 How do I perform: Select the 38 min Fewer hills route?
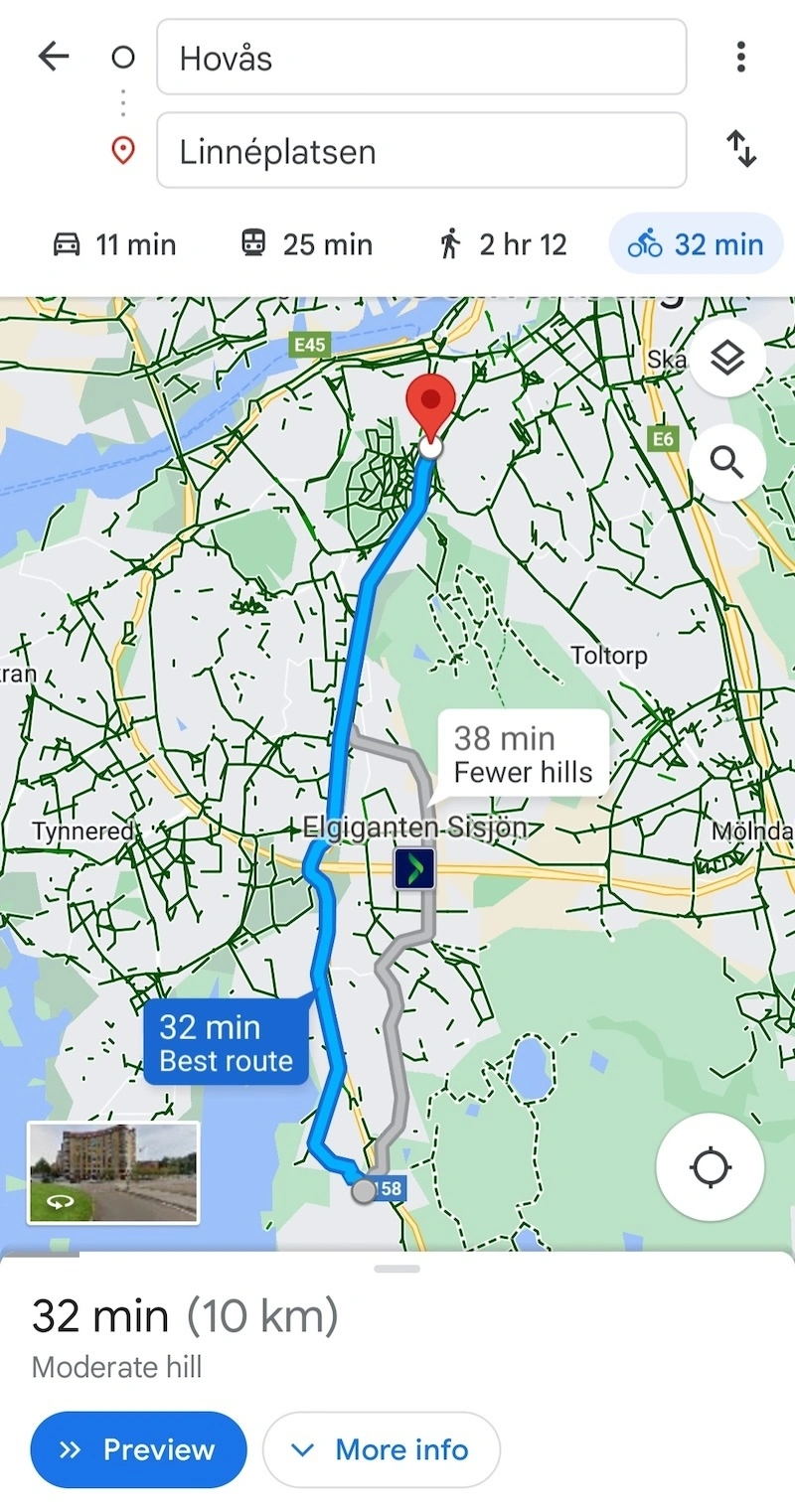pos(522,755)
